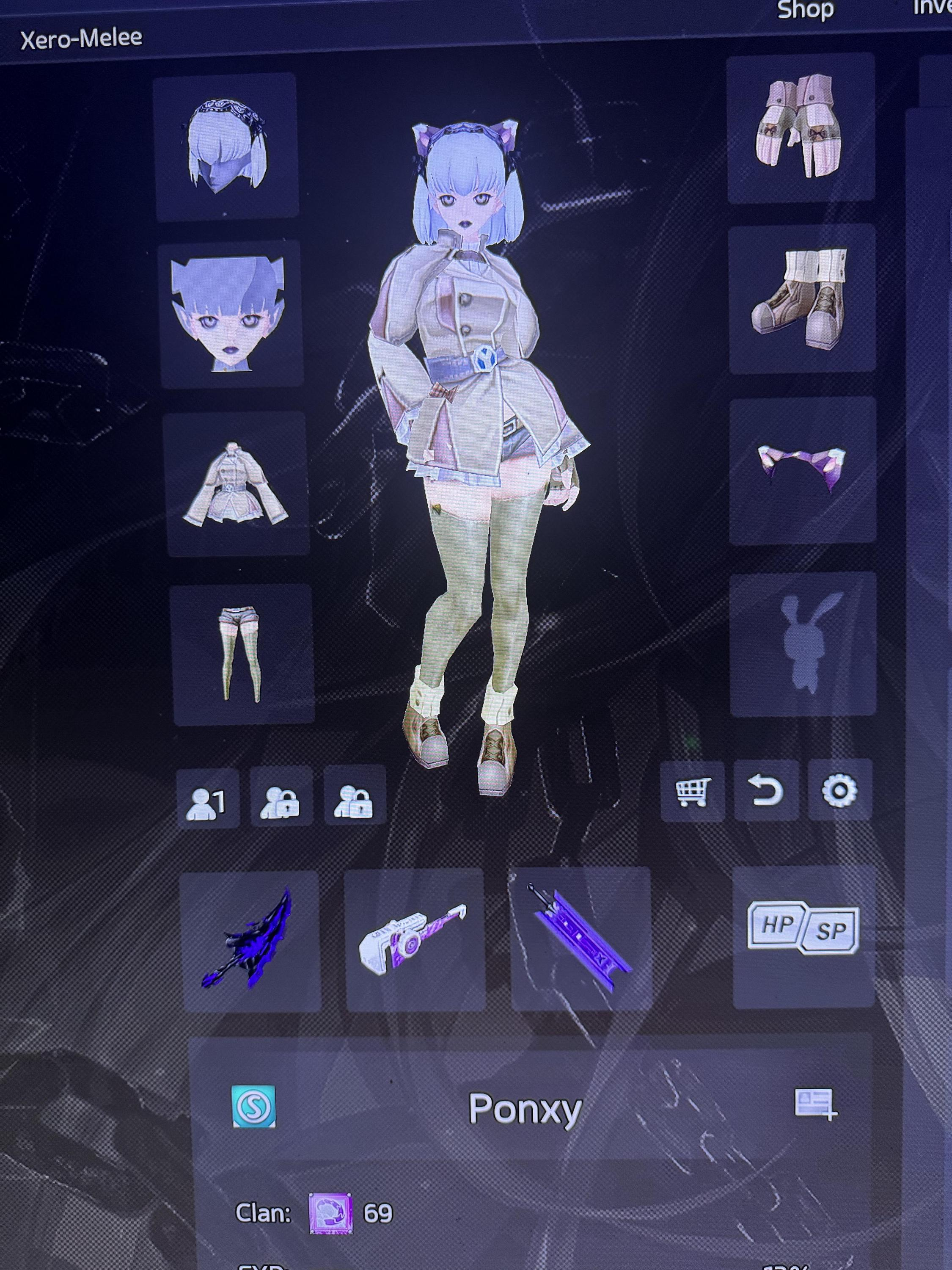952x1270 pixels.
Task: Select the gloves equipment slot
Action: point(801,127)
